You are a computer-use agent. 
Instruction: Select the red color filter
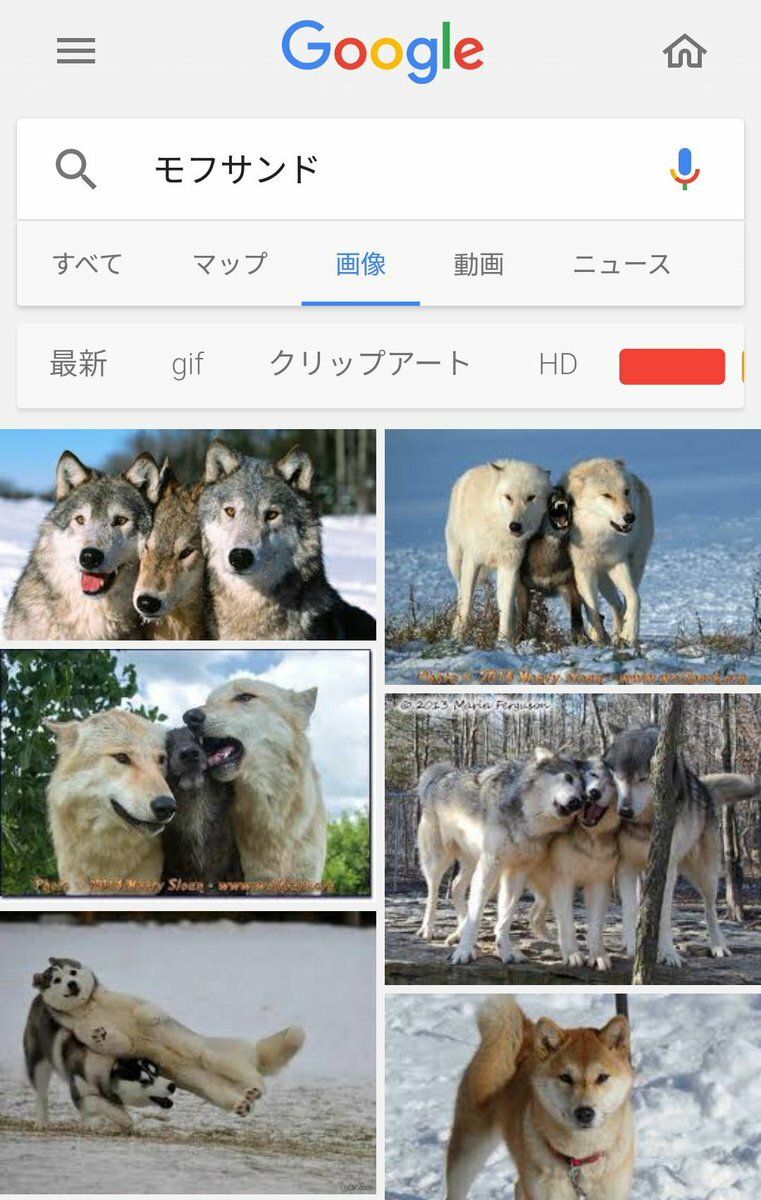click(672, 366)
